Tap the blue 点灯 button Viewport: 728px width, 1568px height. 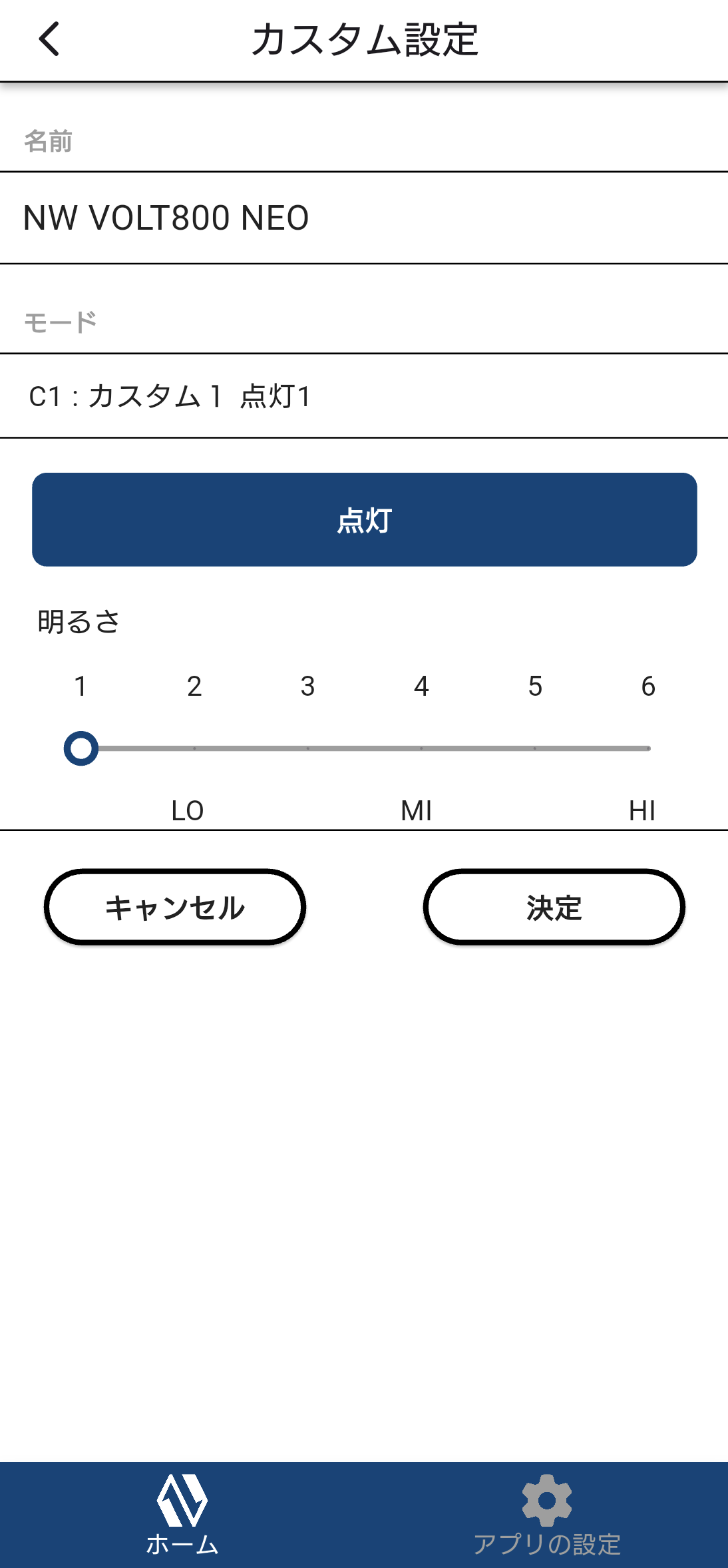(x=364, y=520)
